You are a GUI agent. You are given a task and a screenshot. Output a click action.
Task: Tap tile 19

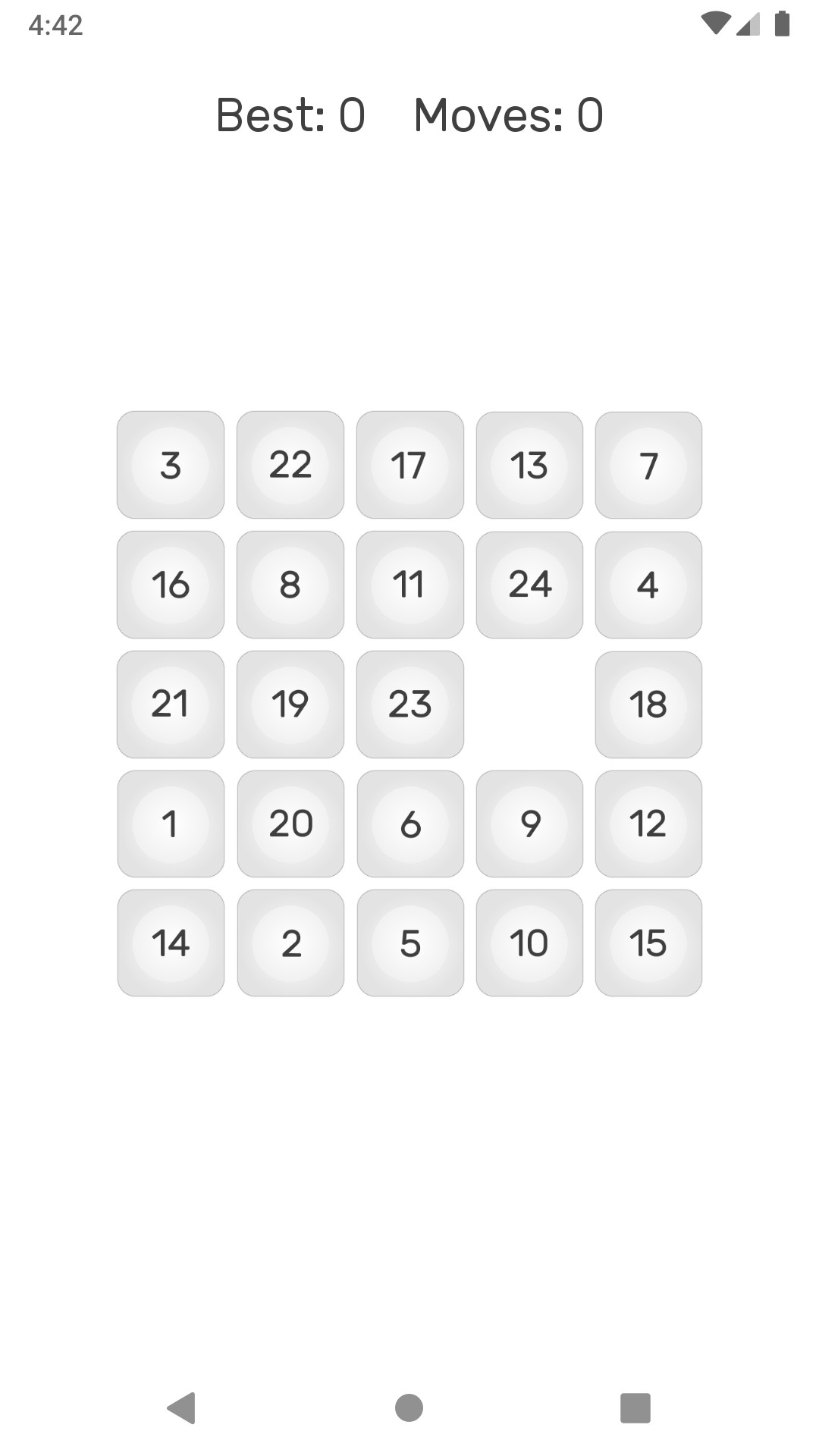click(290, 704)
